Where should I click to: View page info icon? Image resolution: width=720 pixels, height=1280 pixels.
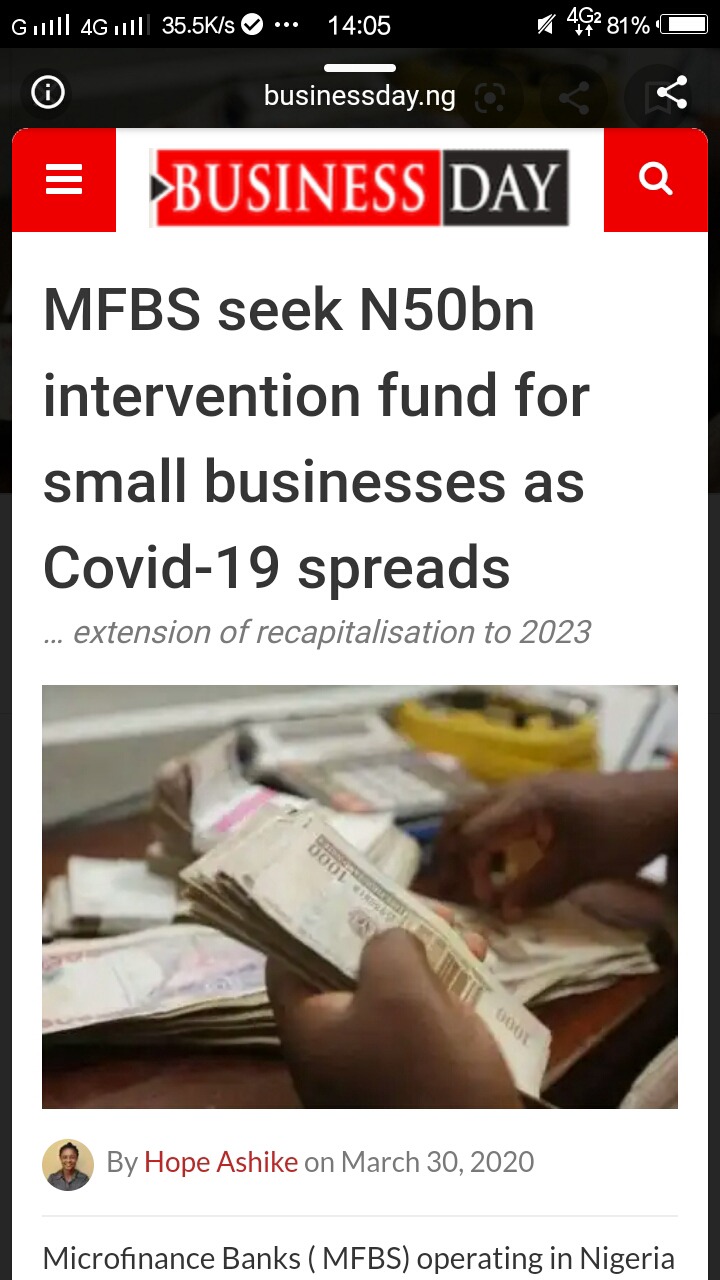[x=48, y=94]
